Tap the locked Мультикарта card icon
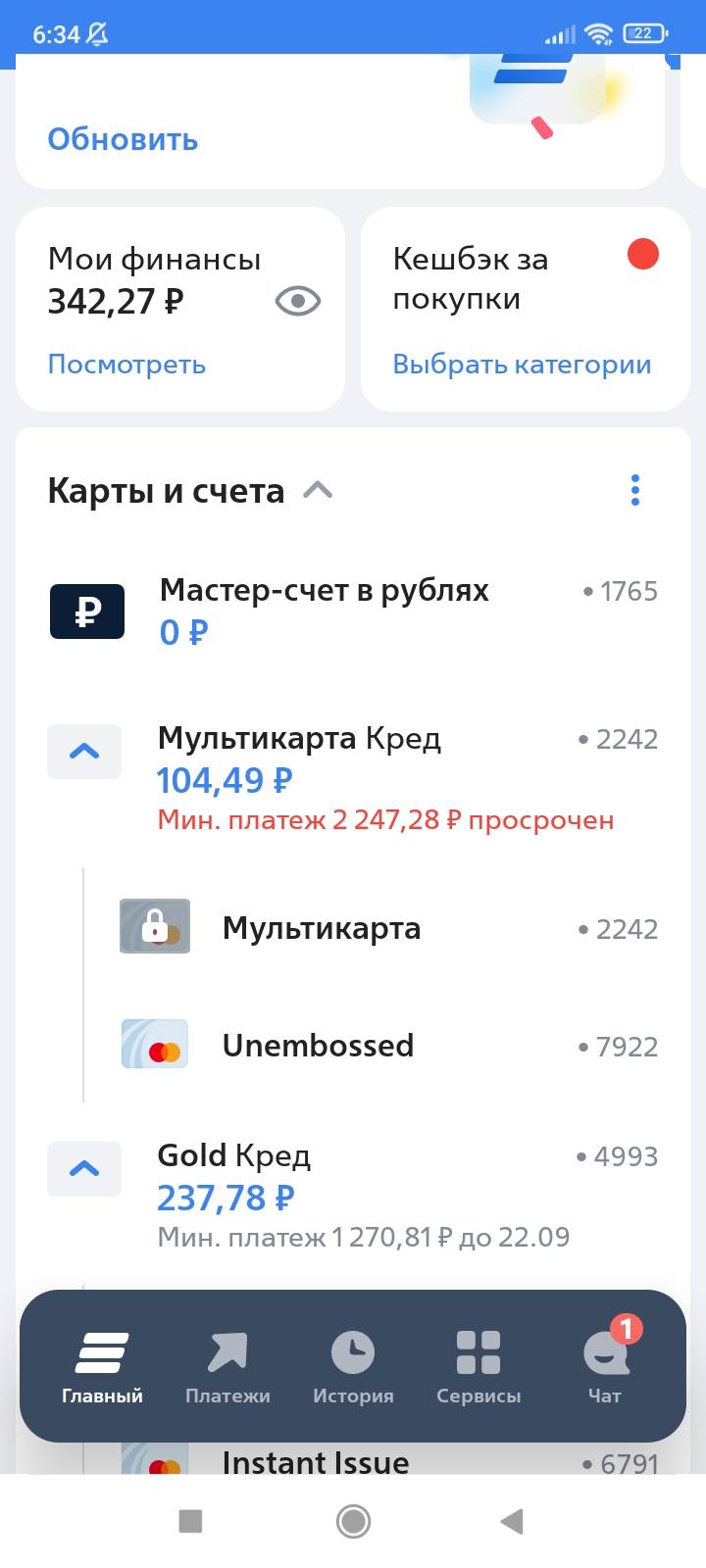This screenshot has height=1568, width=706. tap(154, 926)
